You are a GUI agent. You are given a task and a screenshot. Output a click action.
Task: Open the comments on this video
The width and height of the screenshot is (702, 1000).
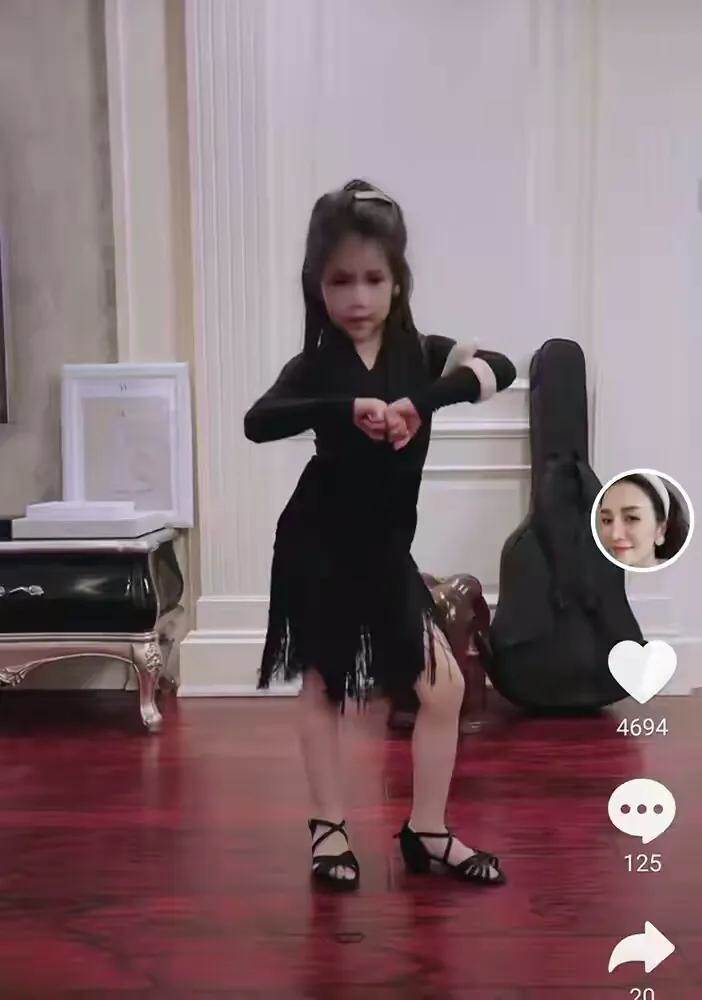pos(642,809)
